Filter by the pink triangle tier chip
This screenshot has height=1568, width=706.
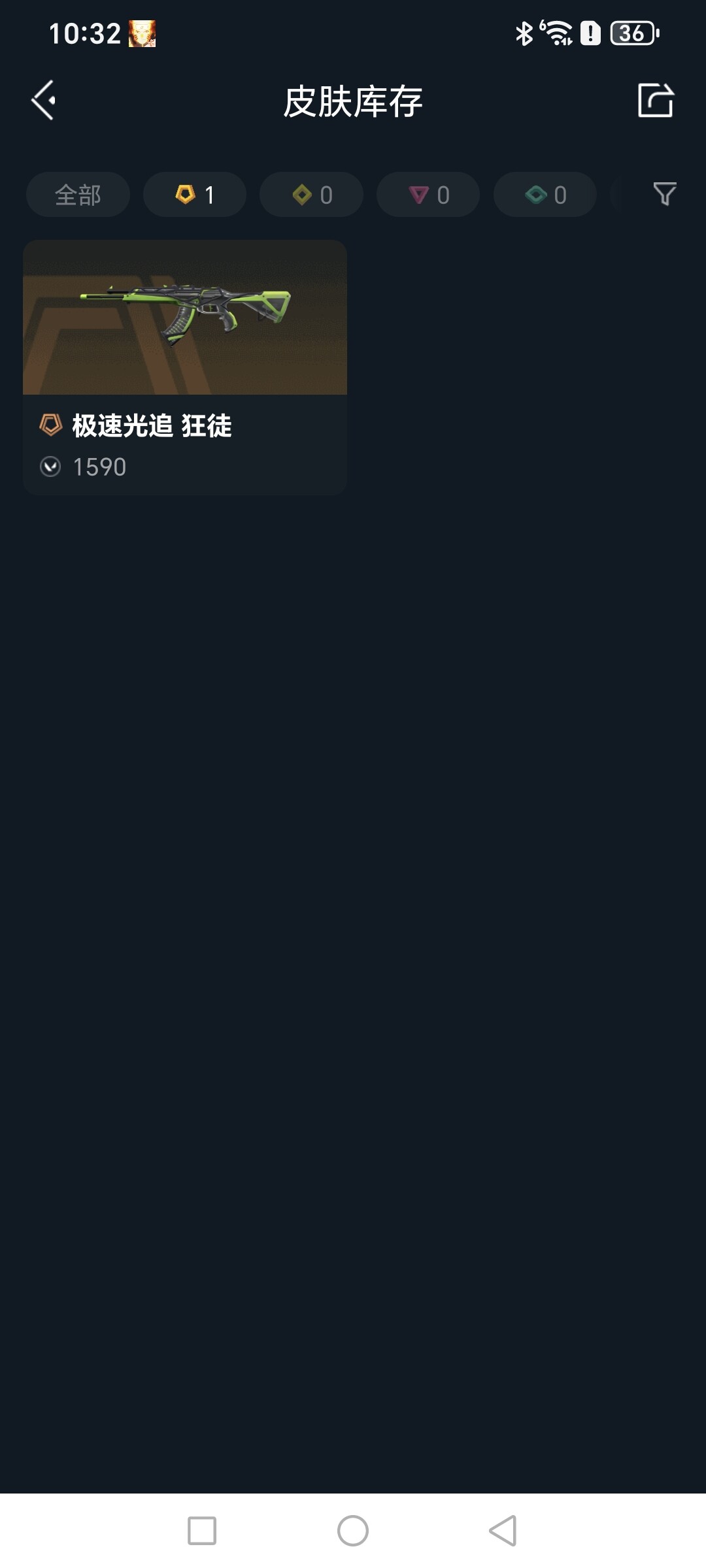point(428,195)
